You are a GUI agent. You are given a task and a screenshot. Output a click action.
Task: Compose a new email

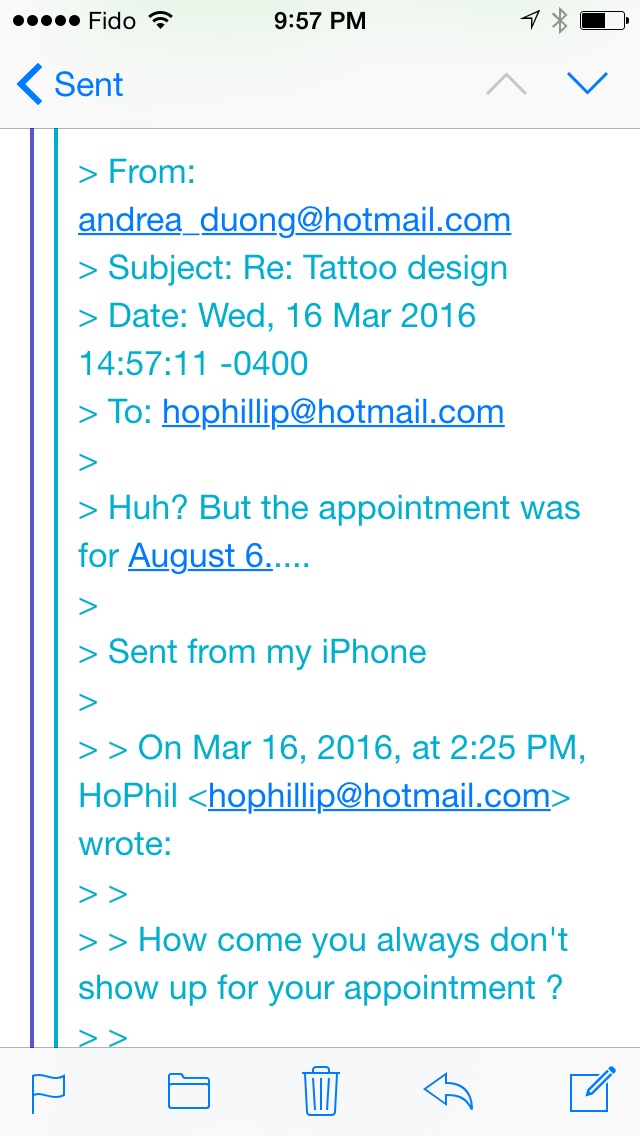tap(591, 1091)
